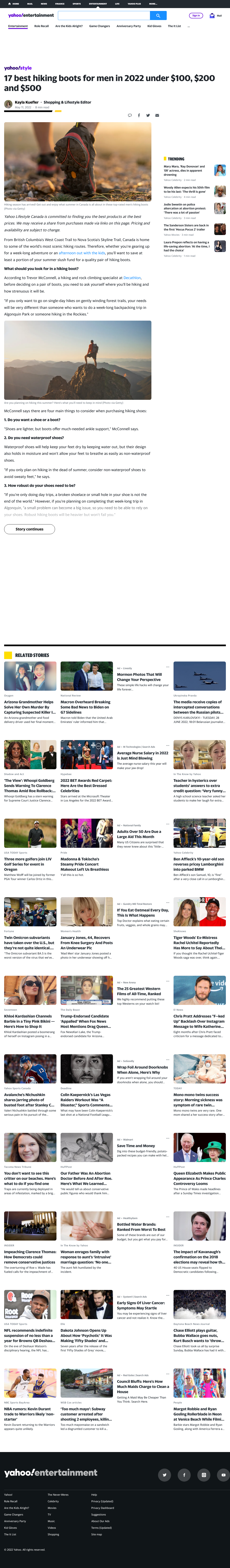The width and height of the screenshot is (230, 1568).
Task: Open the Game Changers tab
Action: (x=100, y=26)
